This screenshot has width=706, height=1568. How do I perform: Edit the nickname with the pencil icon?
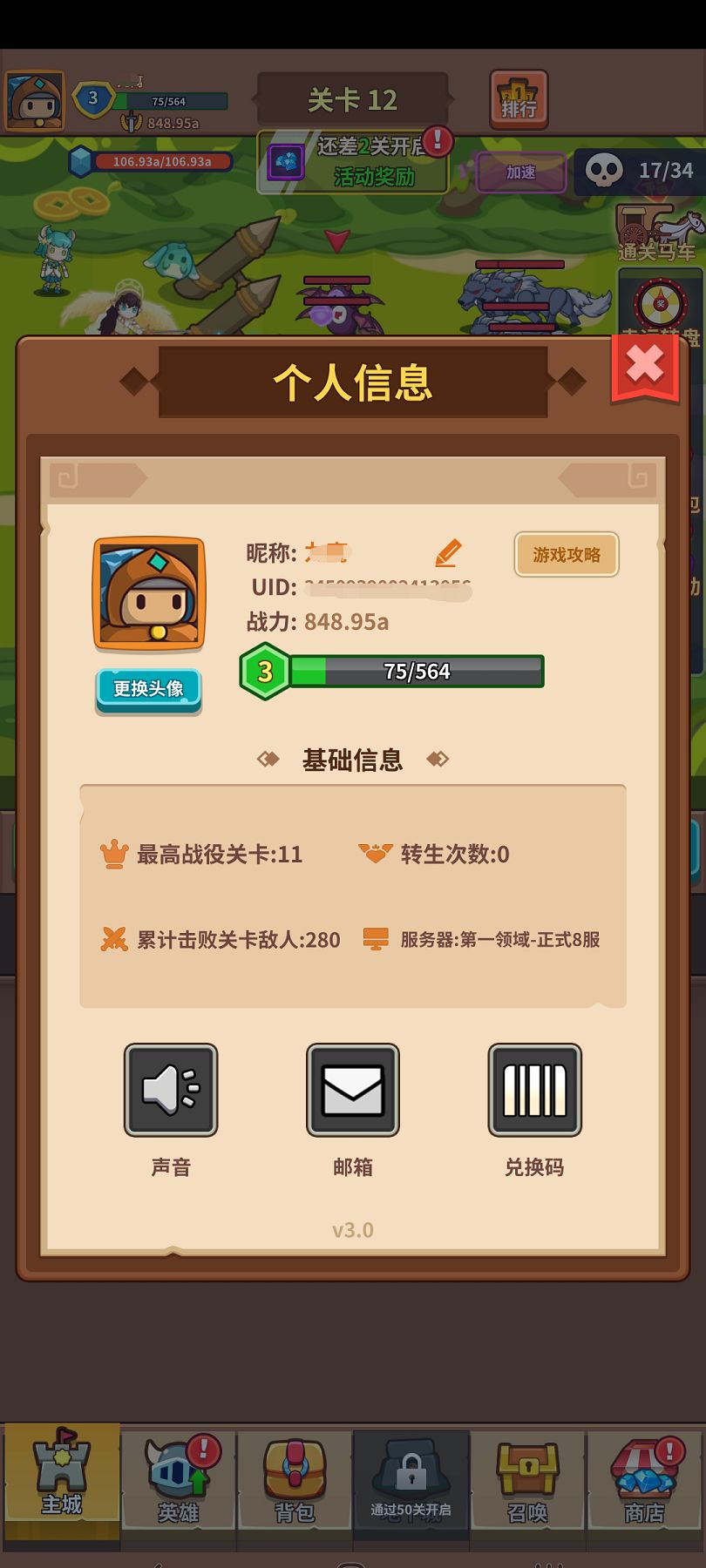[447, 552]
